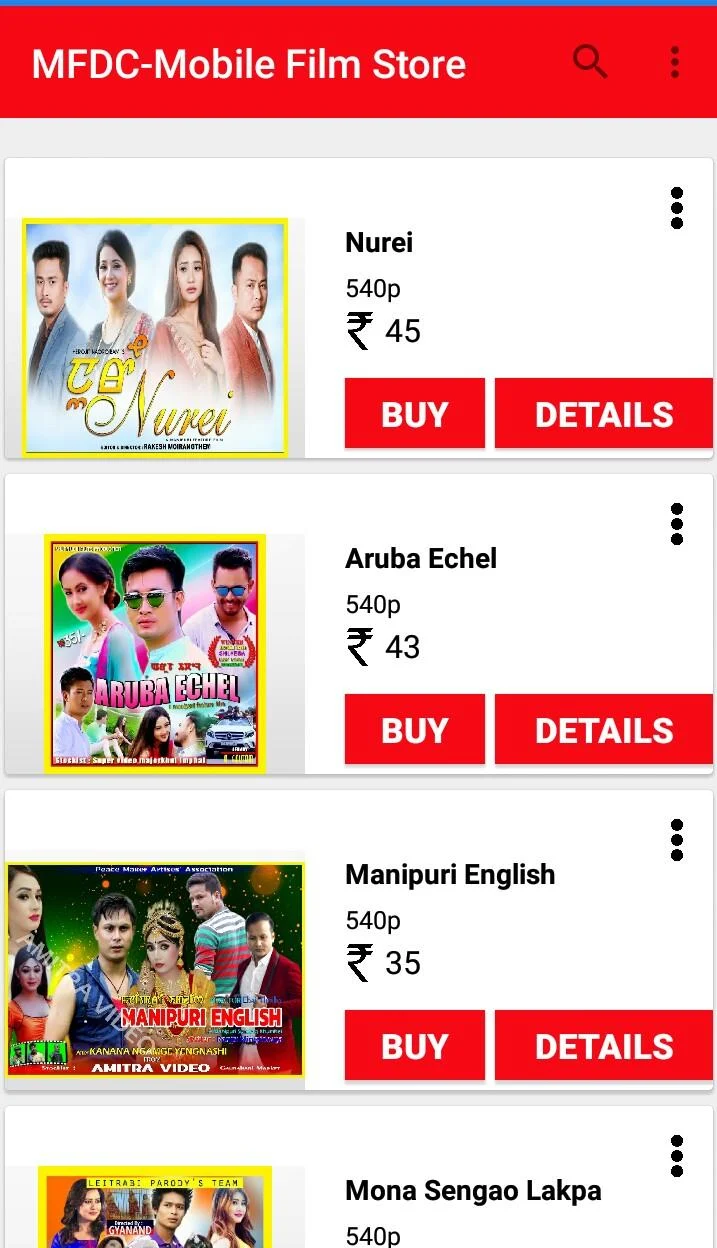See details for Manipuri English
The height and width of the screenshot is (1248, 717).
point(604,1046)
